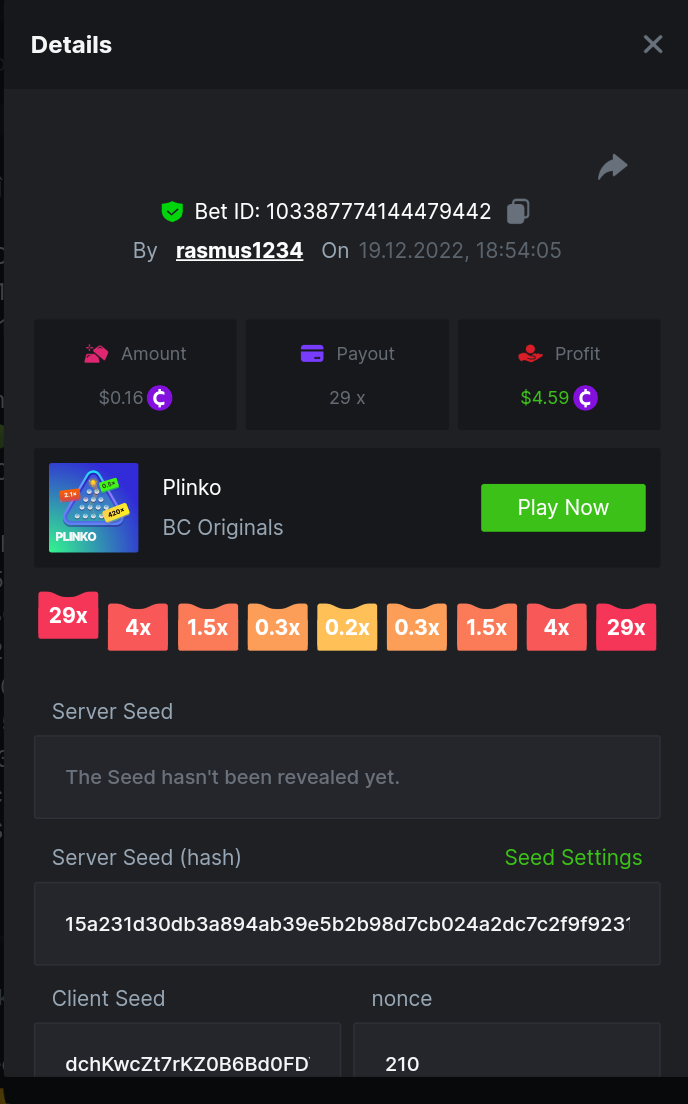Close the Details dialog
688x1104 pixels.
653,44
